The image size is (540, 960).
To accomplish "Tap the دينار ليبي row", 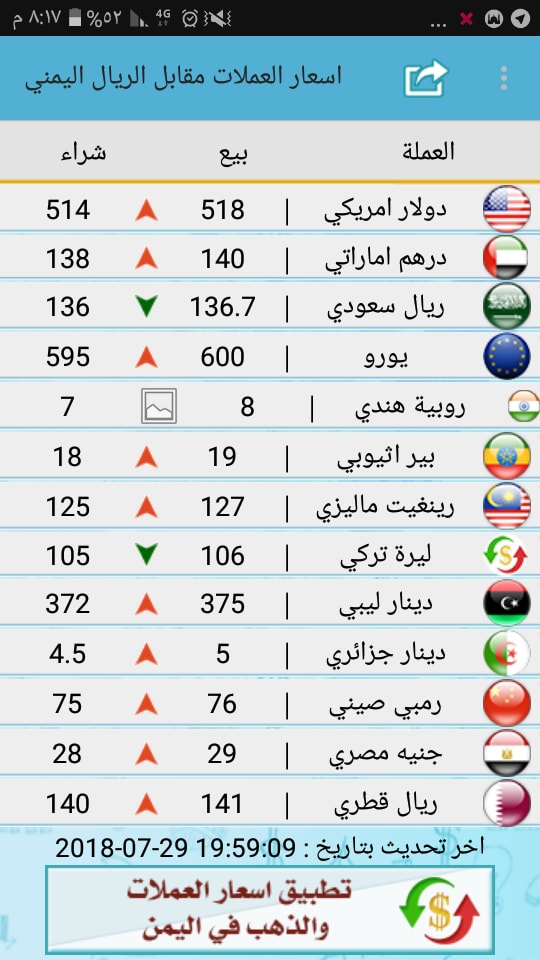I will pyautogui.click(x=270, y=604).
